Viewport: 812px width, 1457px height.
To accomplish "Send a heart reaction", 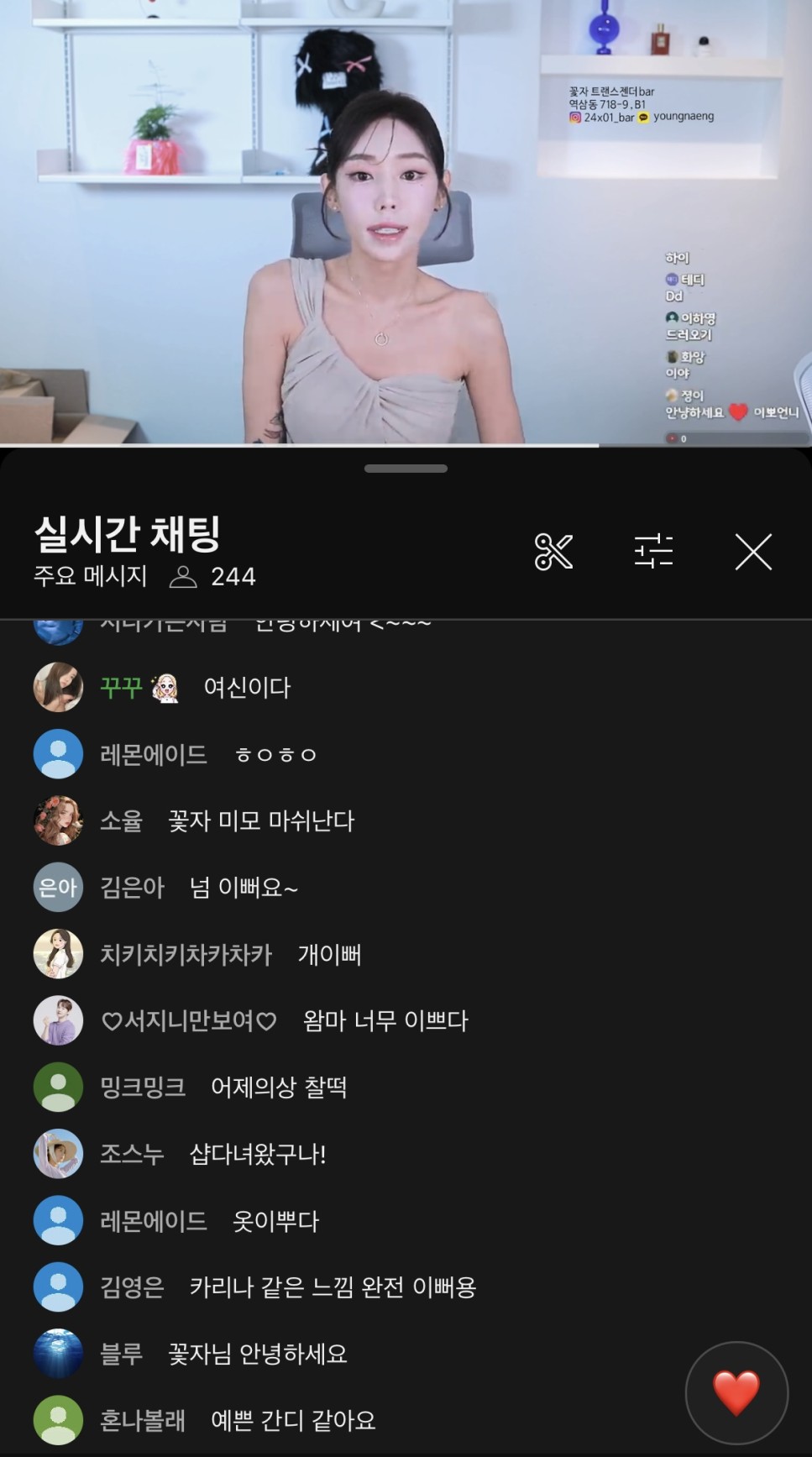I will (736, 1392).
